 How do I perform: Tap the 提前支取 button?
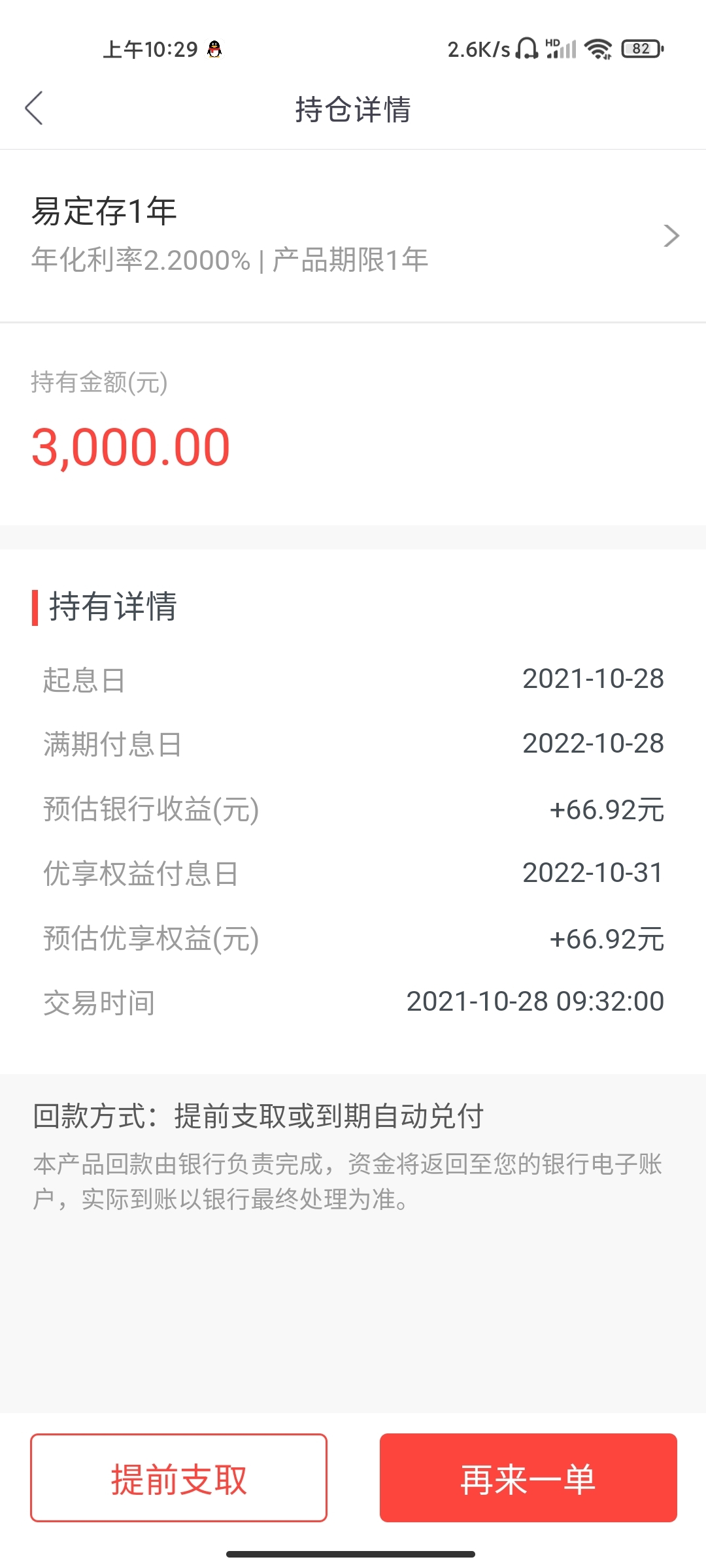pos(178,1478)
